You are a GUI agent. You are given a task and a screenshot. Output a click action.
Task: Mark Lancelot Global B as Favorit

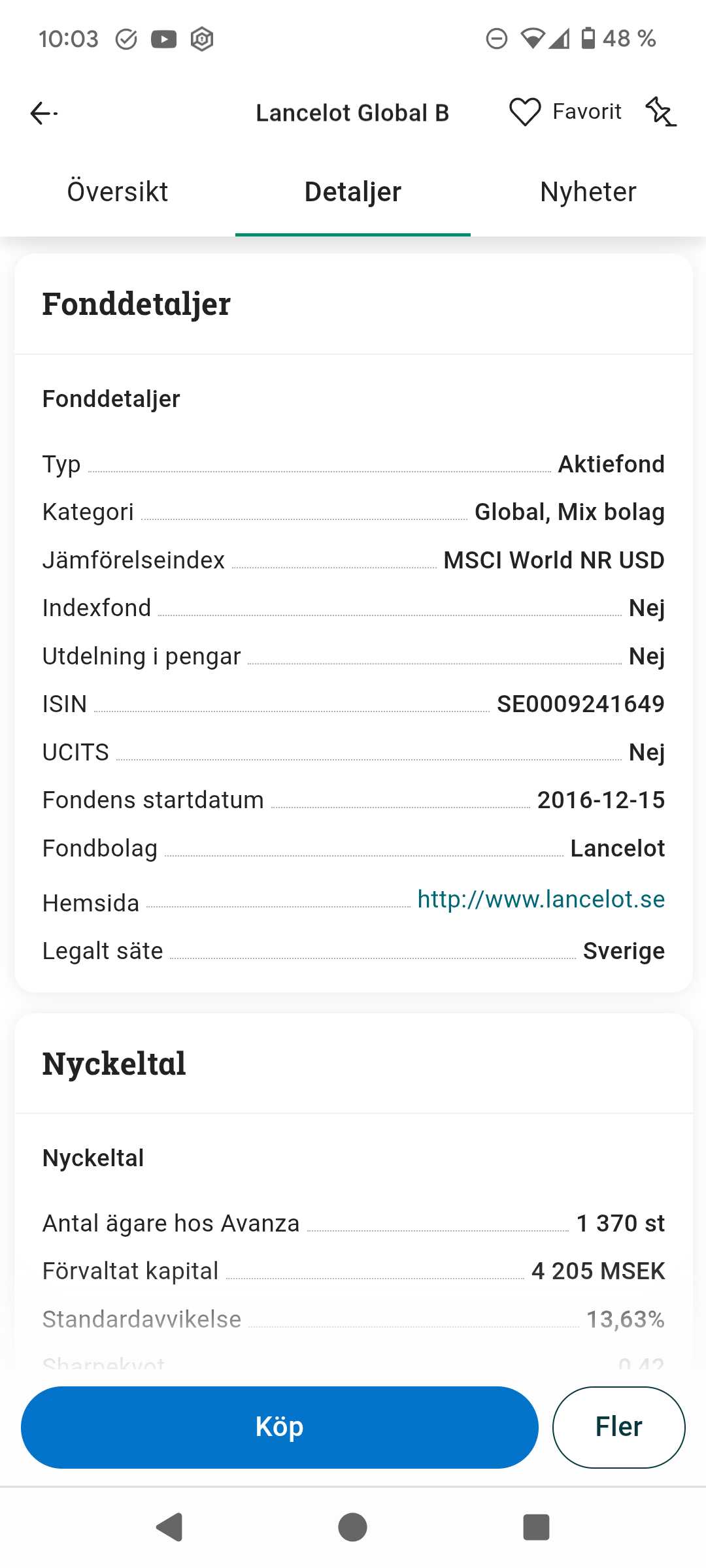pos(565,112)
